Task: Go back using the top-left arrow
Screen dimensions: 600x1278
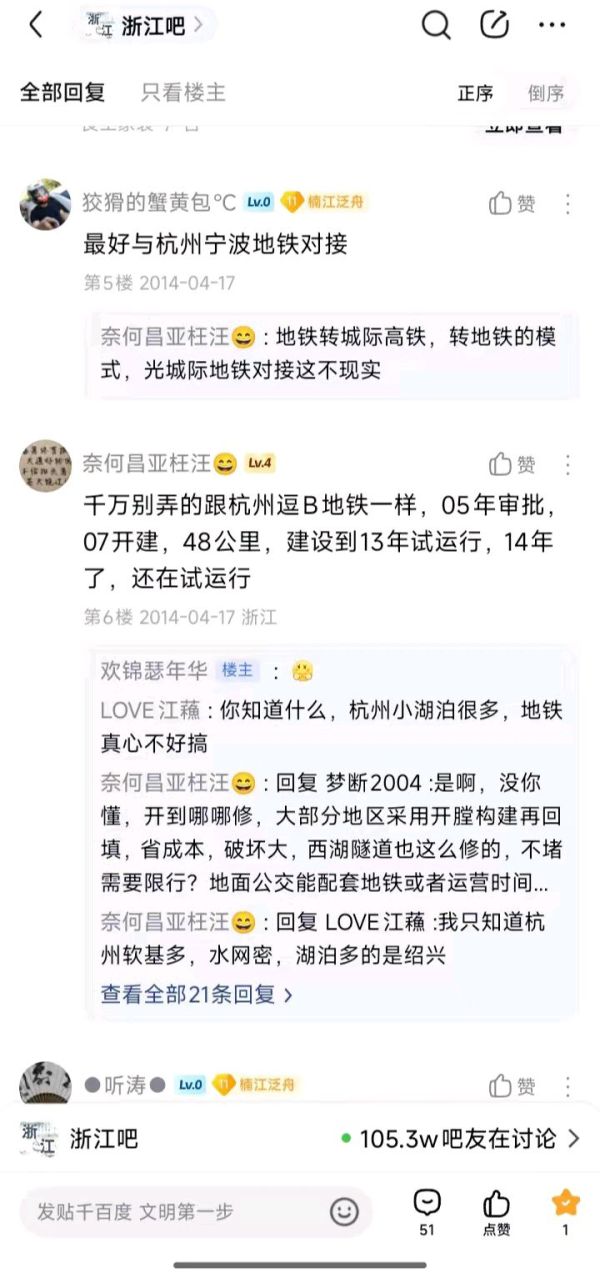Action: pos(36,26)
